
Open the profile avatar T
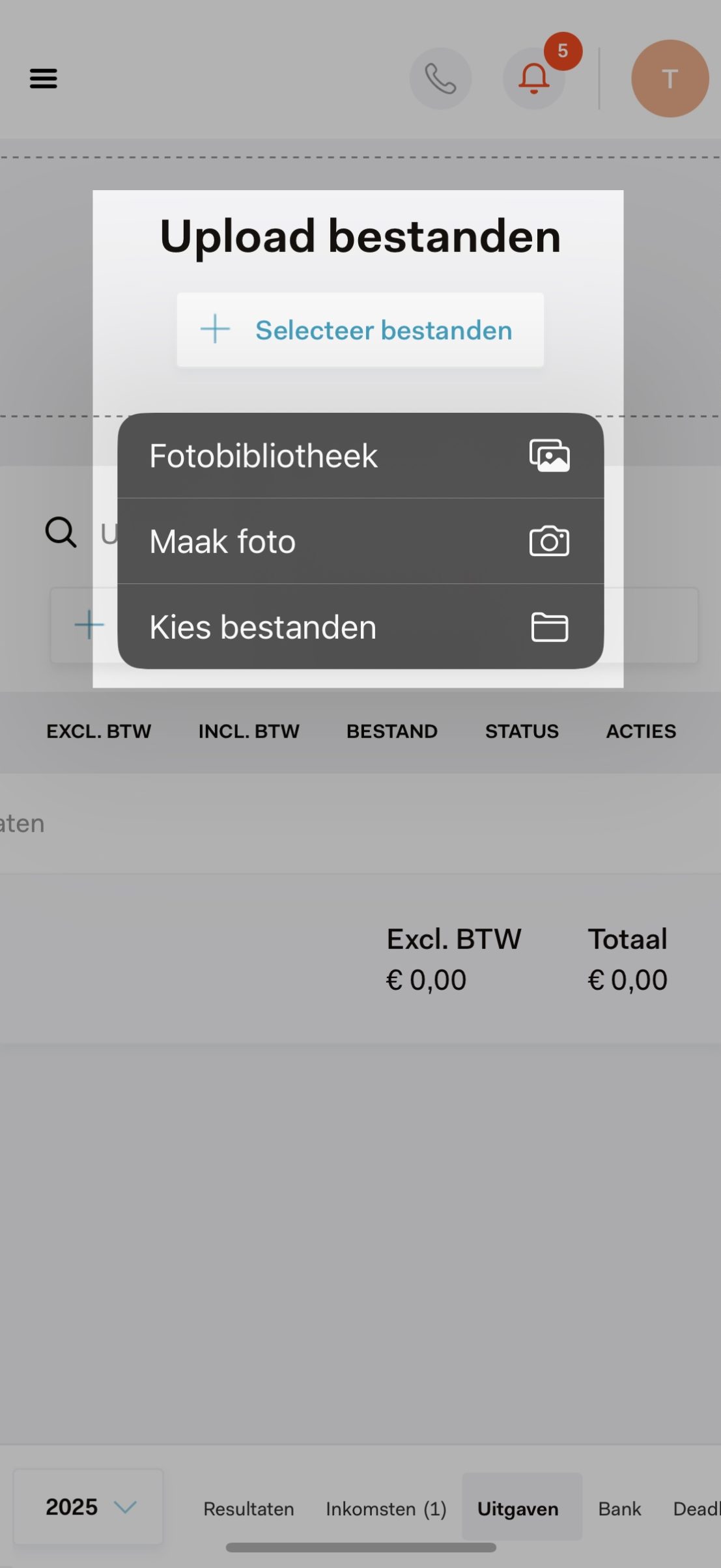click(670, 79)
